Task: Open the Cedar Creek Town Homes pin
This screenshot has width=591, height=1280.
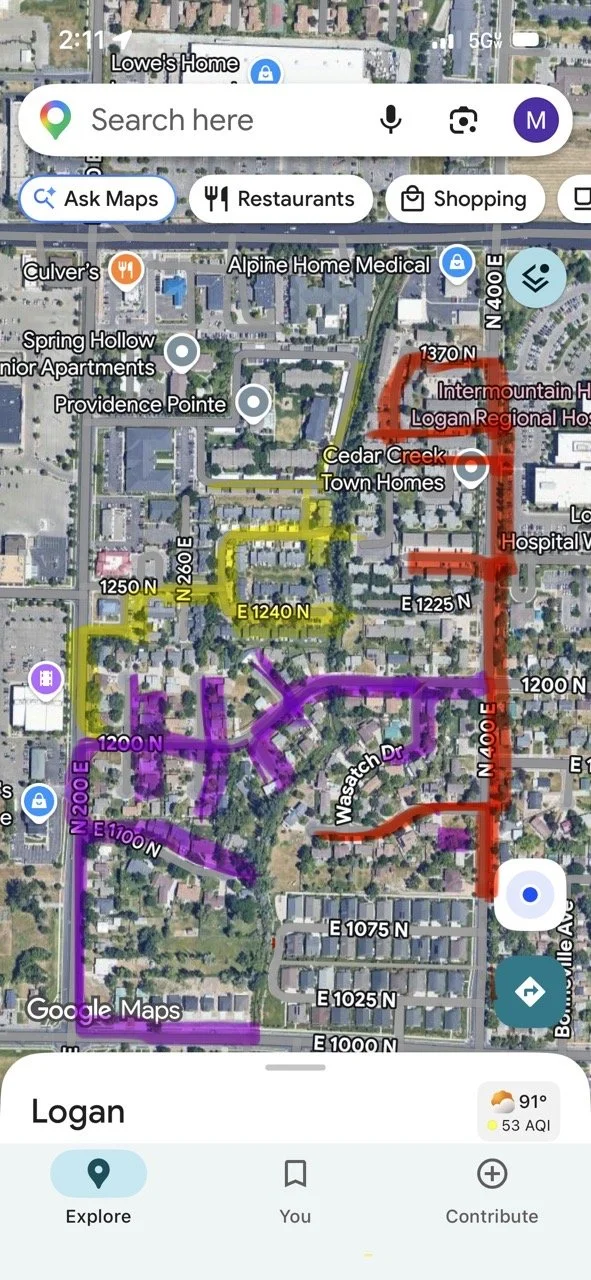Action: (x=470, y=467)
